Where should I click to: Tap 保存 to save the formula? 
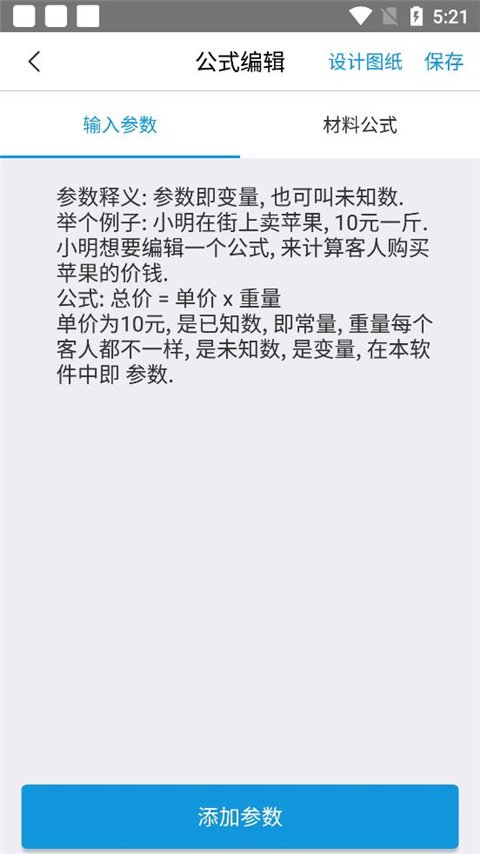point(444,62)
